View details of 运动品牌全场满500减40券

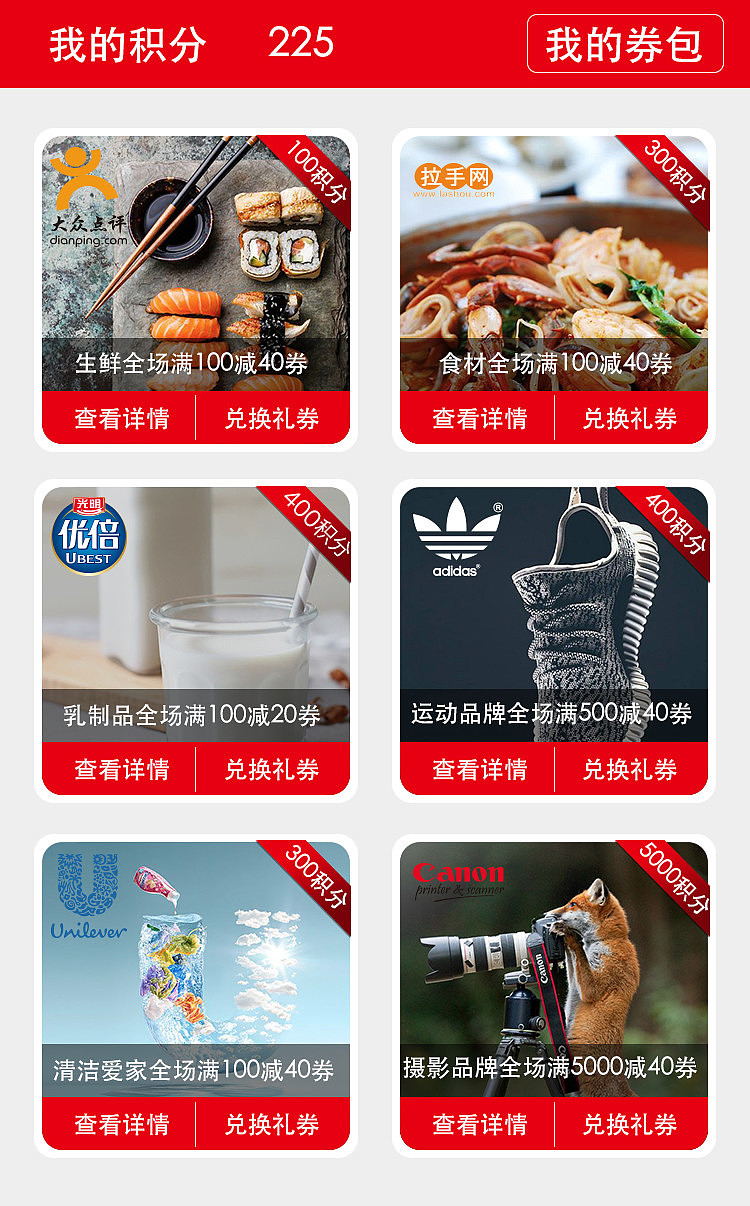(x=478, y=769)
